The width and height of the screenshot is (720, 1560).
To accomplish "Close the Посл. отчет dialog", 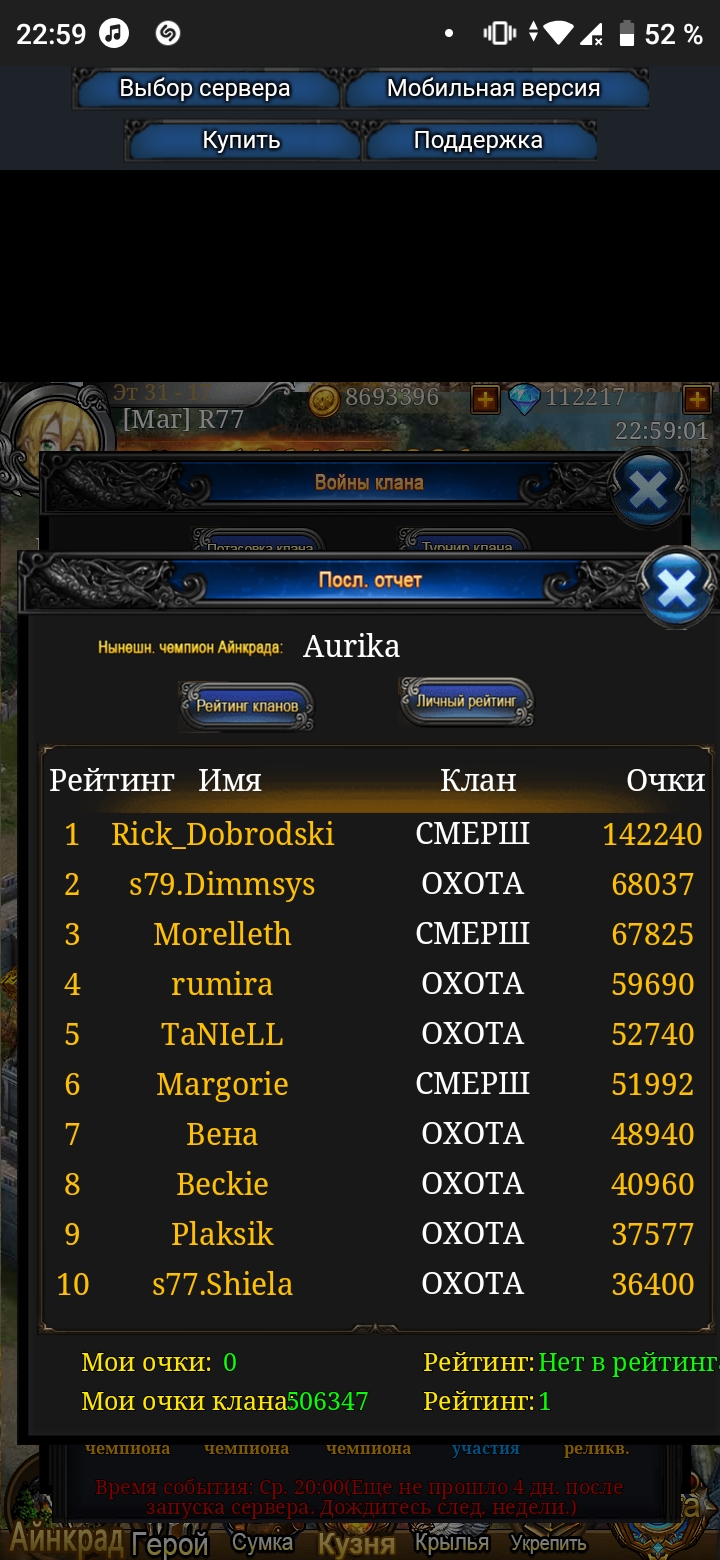I will (676, 588).
